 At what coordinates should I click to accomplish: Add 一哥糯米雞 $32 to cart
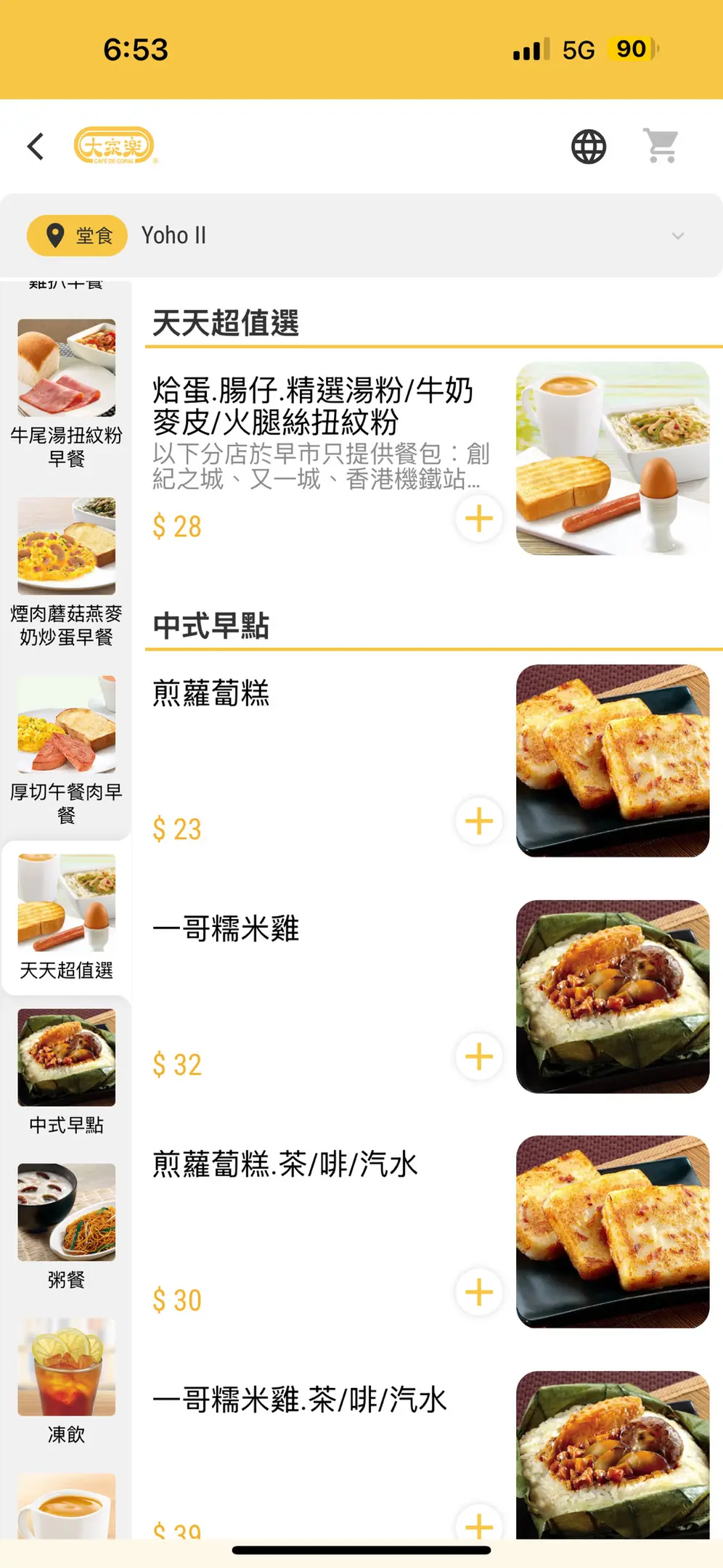click(479, 1056)
